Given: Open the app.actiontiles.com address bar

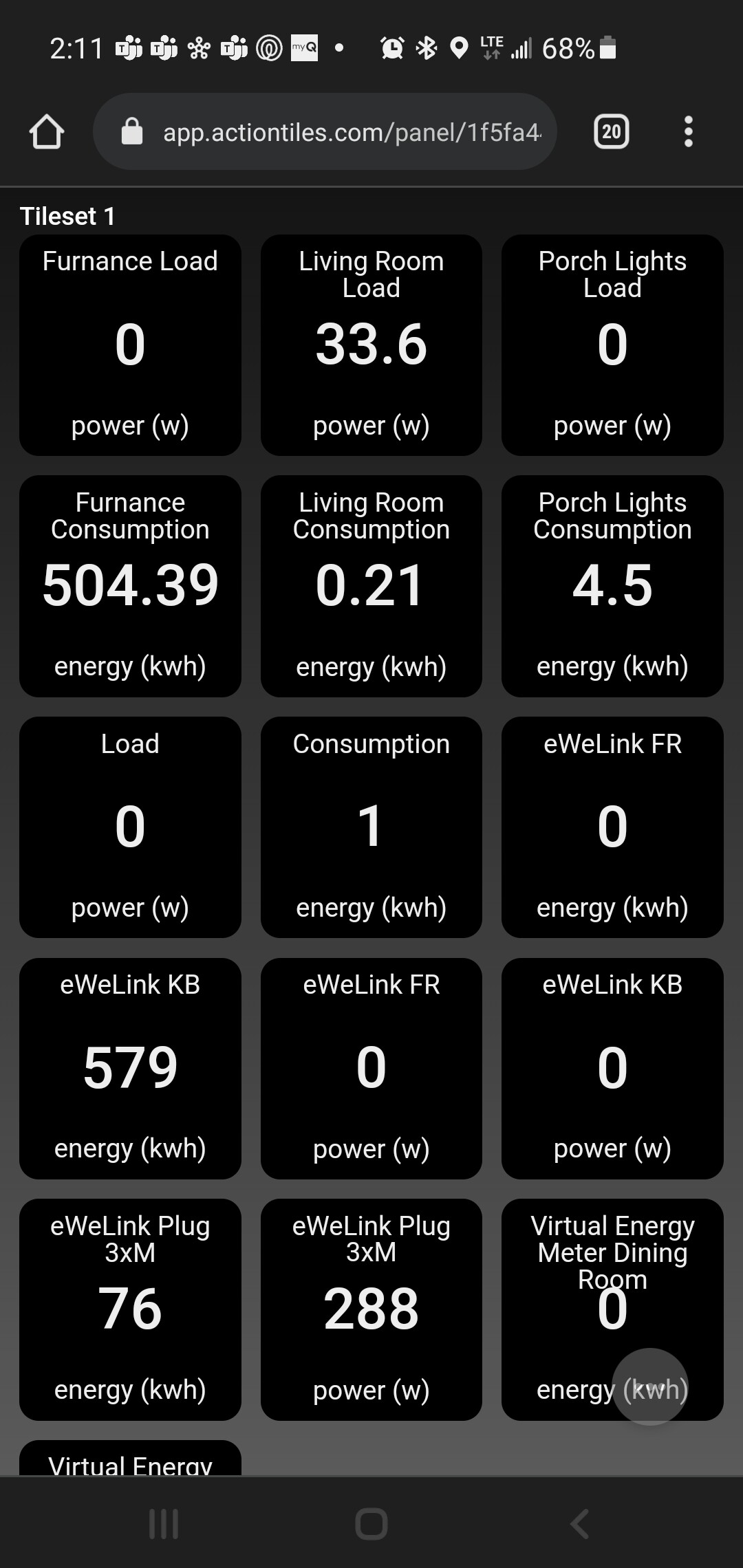Looking at the screenshot, I should point(325,131).
